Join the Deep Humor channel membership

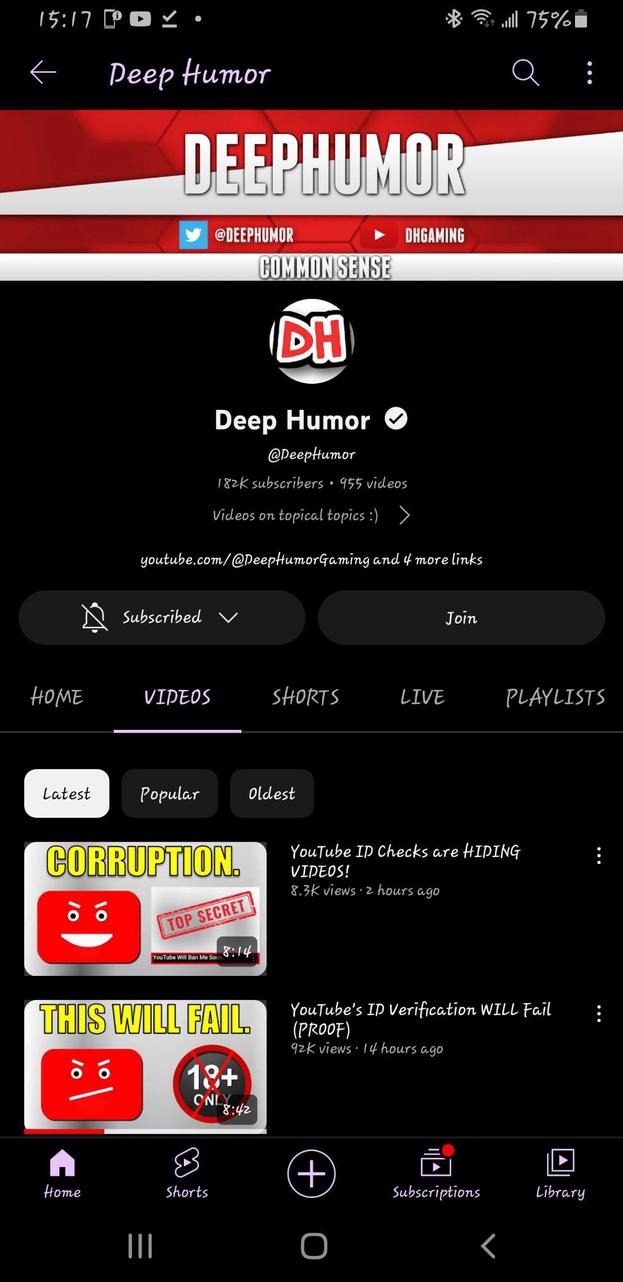[x=461, y=618]
